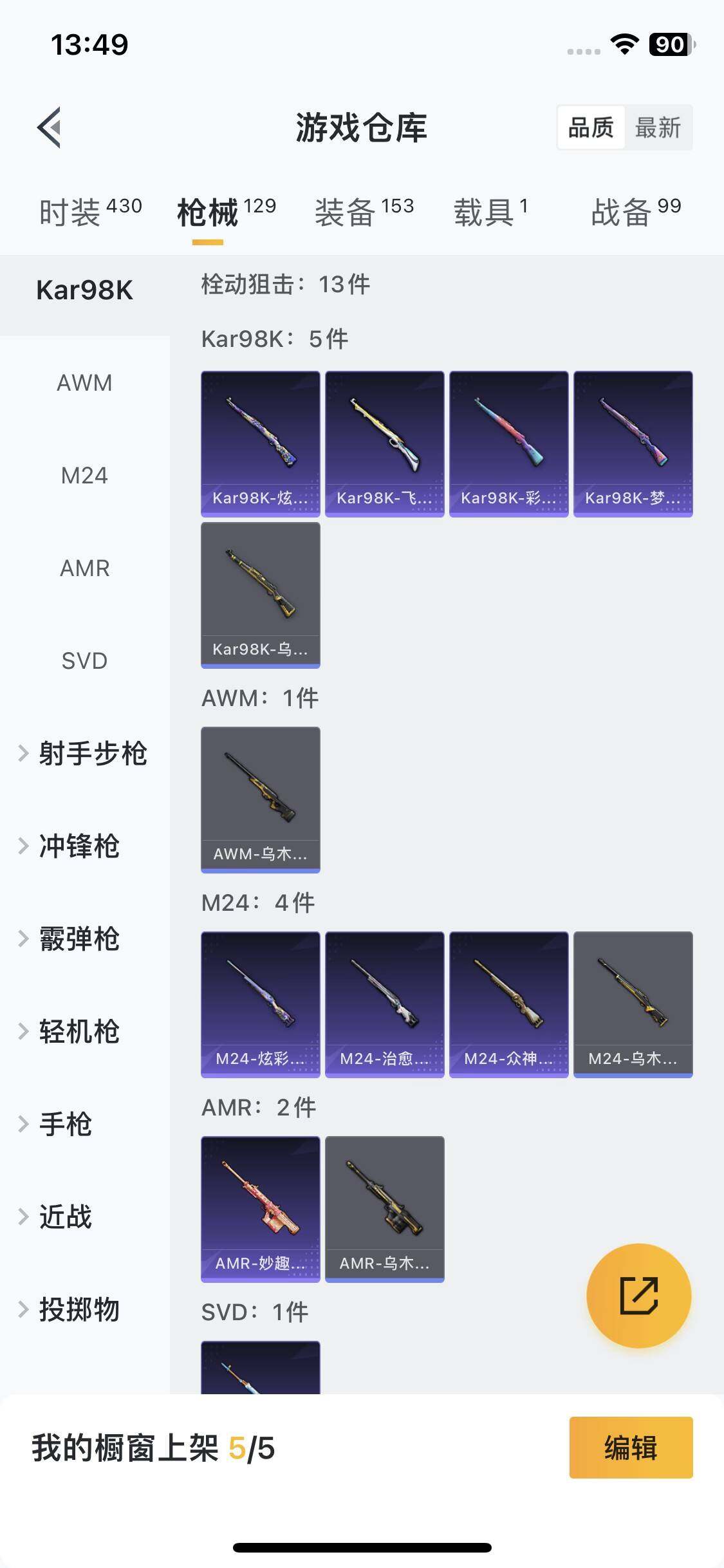Select SVD in the weapon sidebar
This screenshot has height=1568, width=724.
(x=84, y=660)
